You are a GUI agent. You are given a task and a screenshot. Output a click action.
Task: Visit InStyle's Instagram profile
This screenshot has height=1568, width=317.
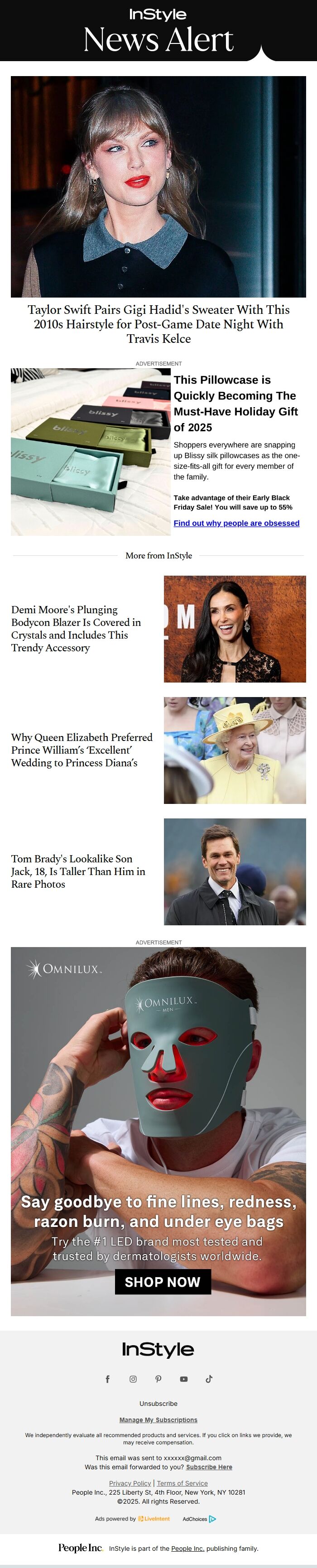pyautogui.click(x=133, y=1379)
